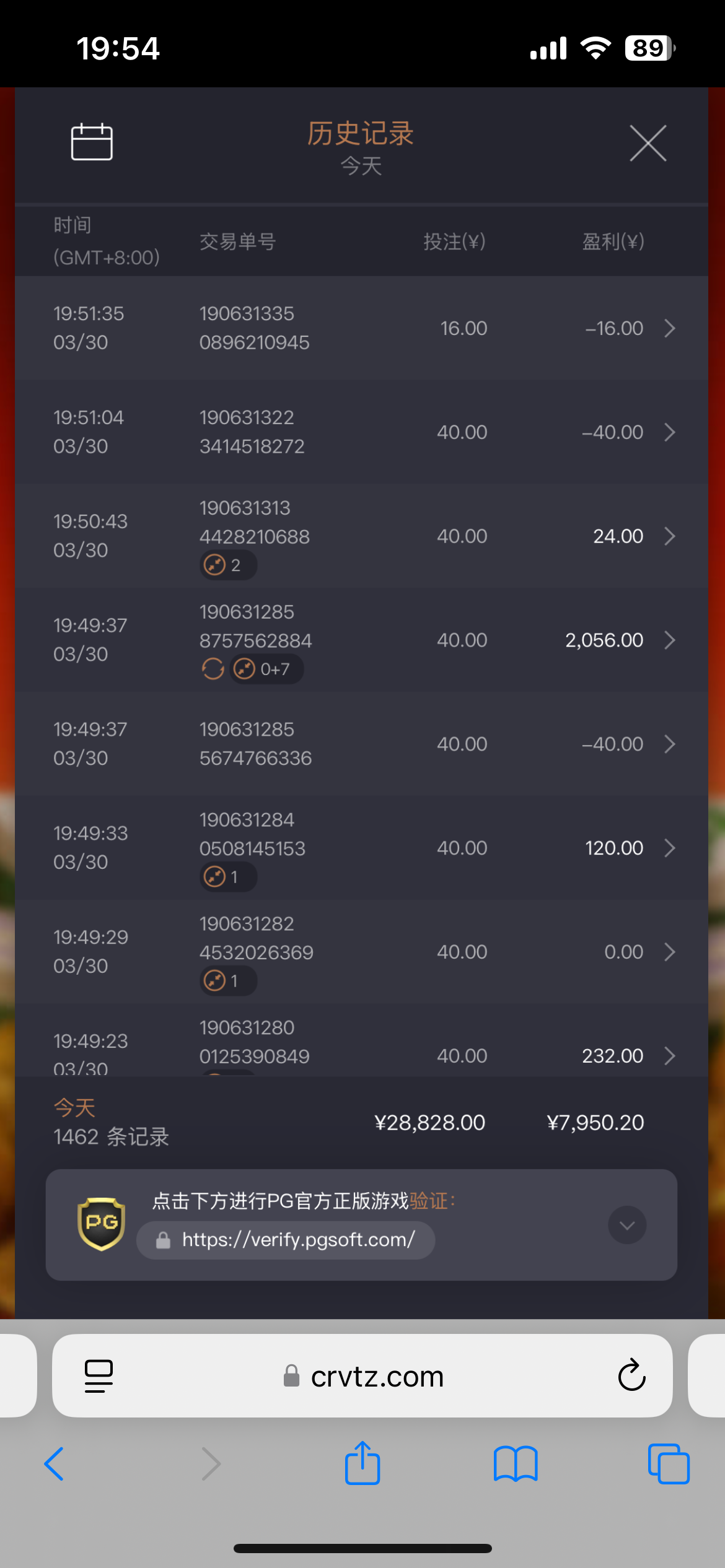Open Safari bookmarks
Viewport: 725px width, 1568px height.
[x=516, y=1464]
